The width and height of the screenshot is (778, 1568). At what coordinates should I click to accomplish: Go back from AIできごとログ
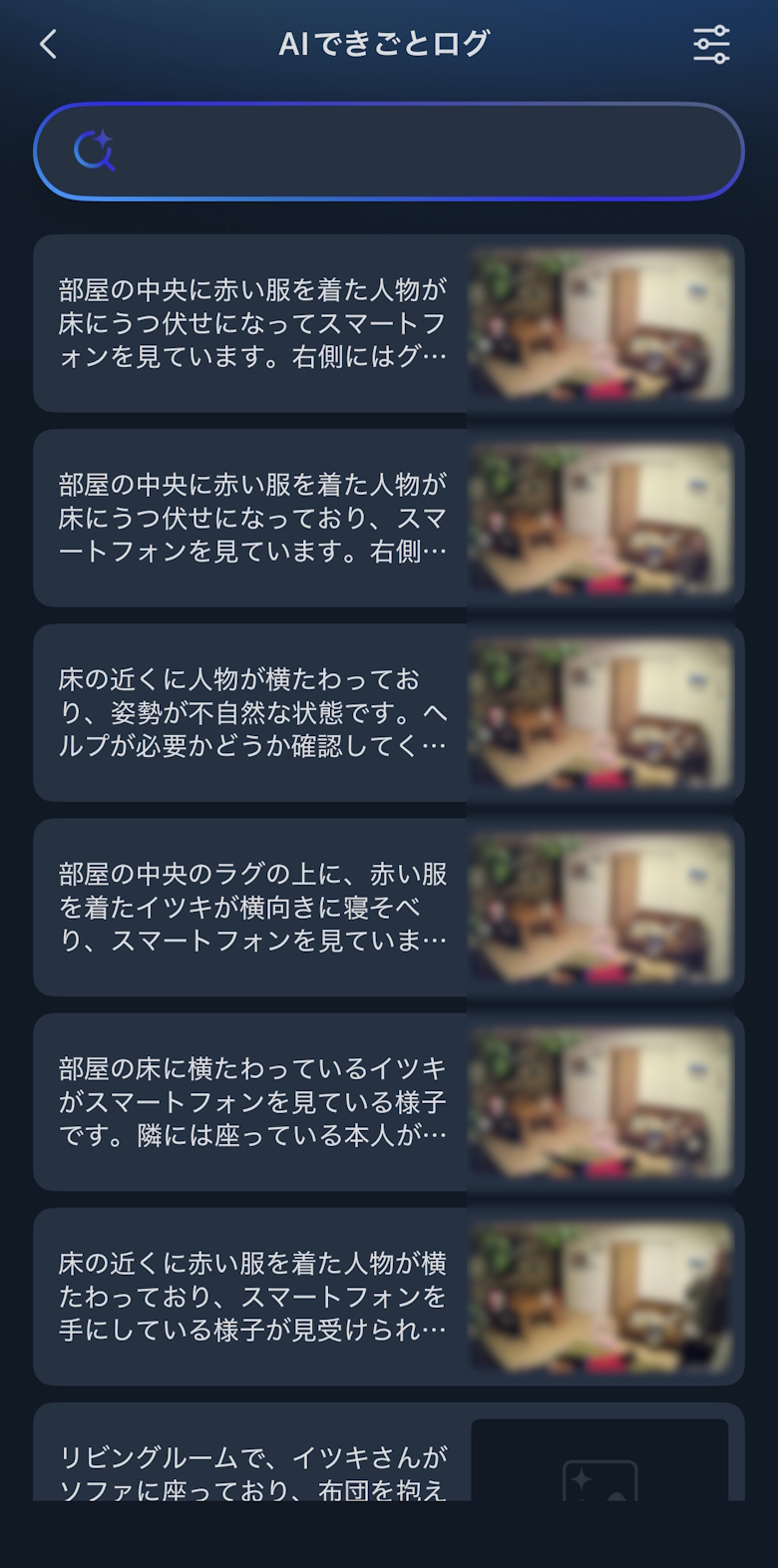click(48, 44)
